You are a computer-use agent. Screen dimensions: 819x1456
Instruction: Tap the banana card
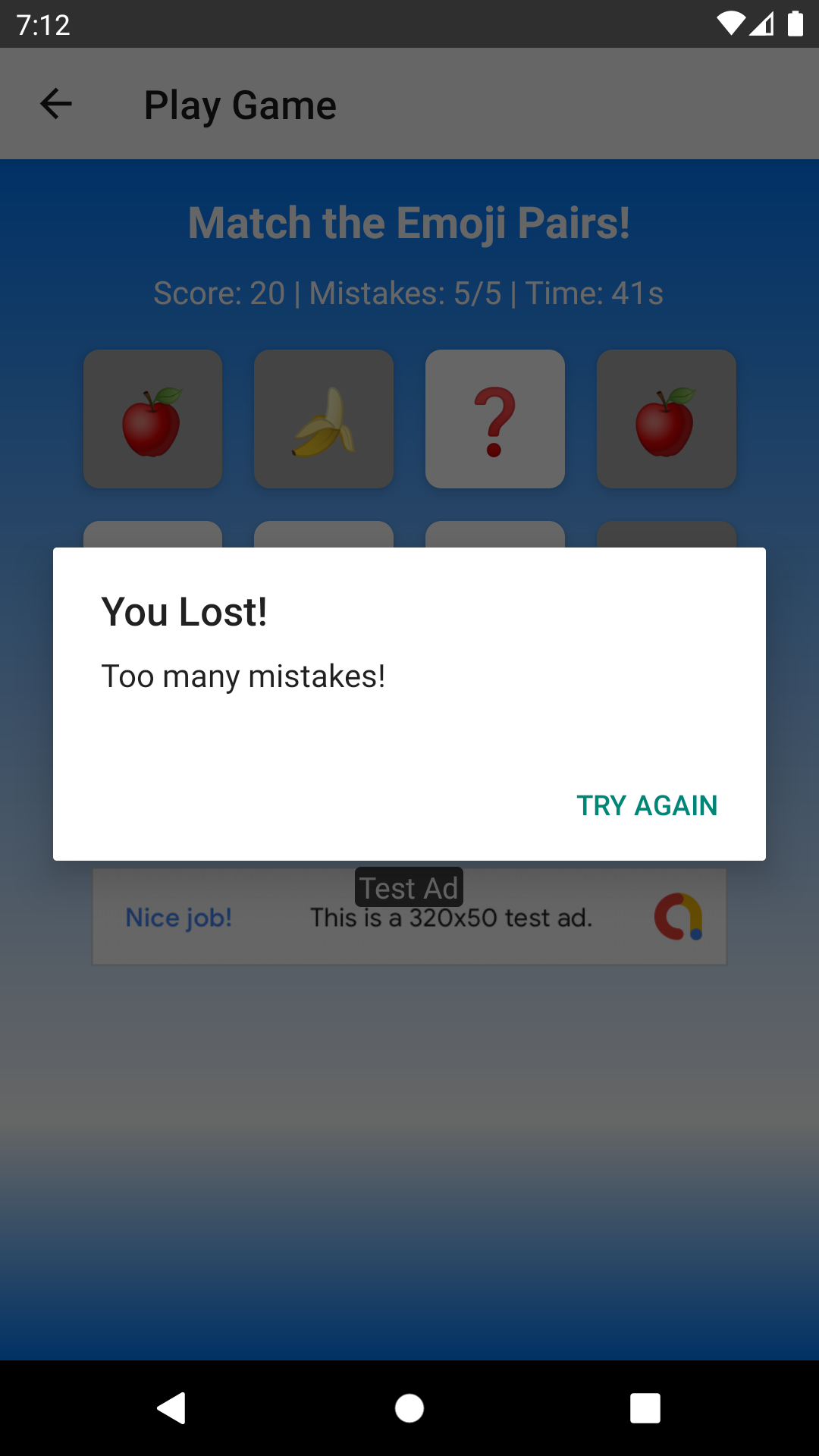click(x=324, y=419)
